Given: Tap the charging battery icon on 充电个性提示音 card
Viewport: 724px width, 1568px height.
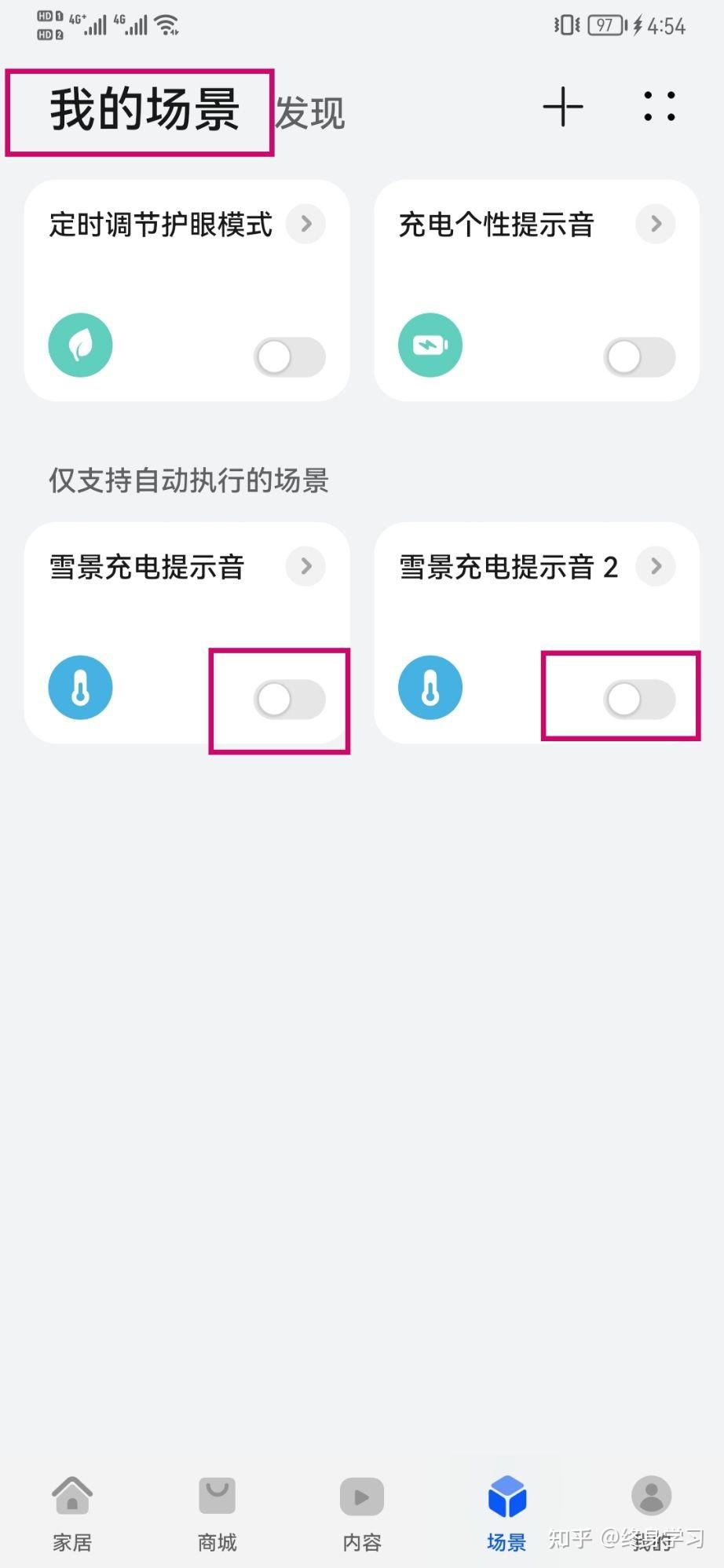Looking at the screenshot, I should tap(430, 345).
